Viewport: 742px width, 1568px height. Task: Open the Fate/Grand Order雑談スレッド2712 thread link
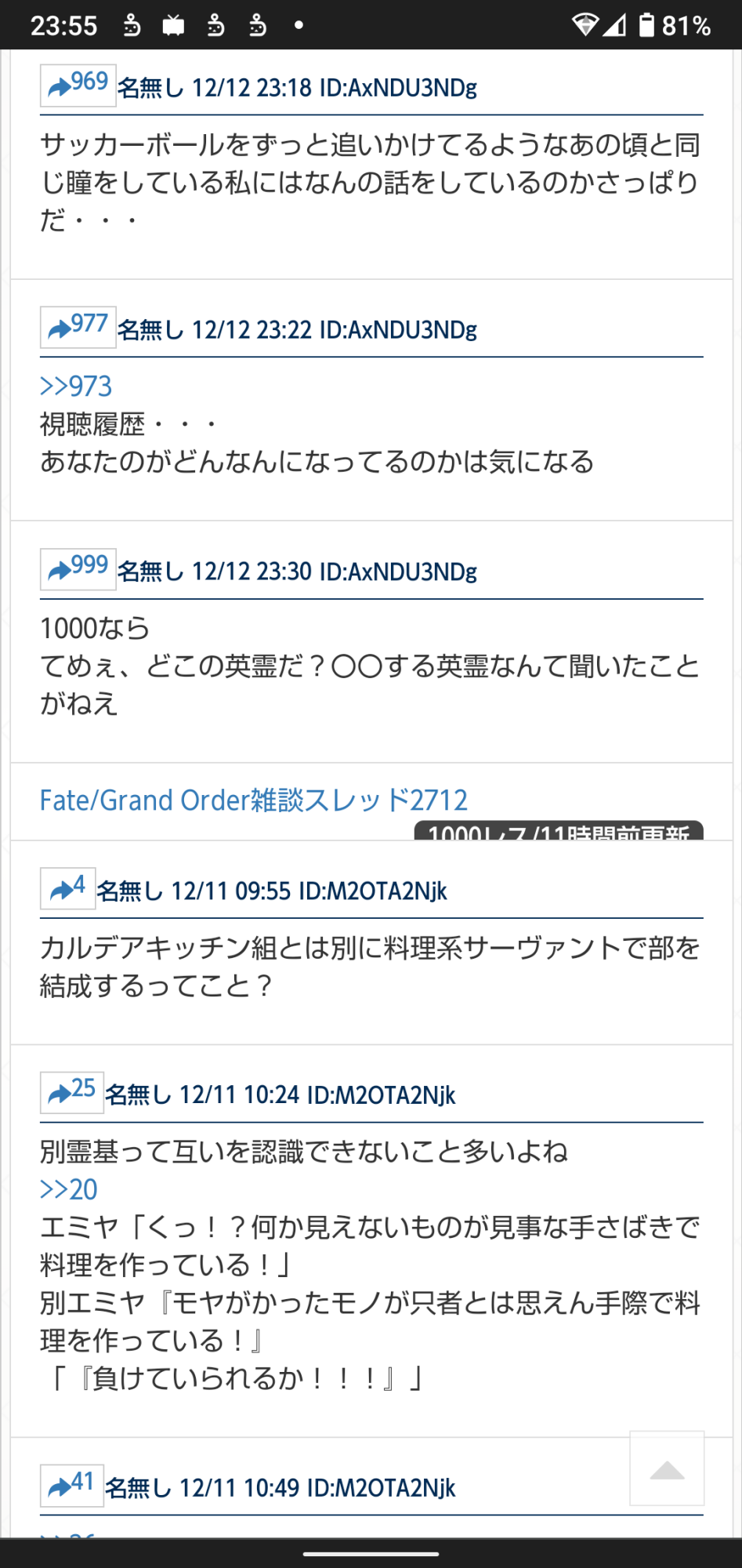coord(253,800)
